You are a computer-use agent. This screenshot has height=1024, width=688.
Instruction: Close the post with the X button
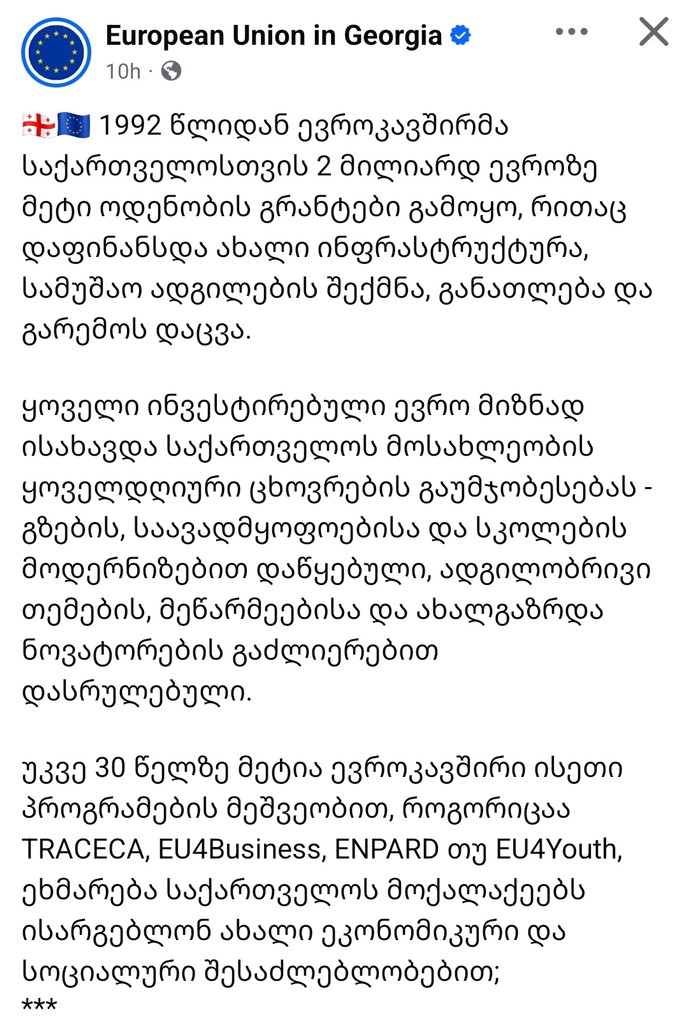coord(653,32)
